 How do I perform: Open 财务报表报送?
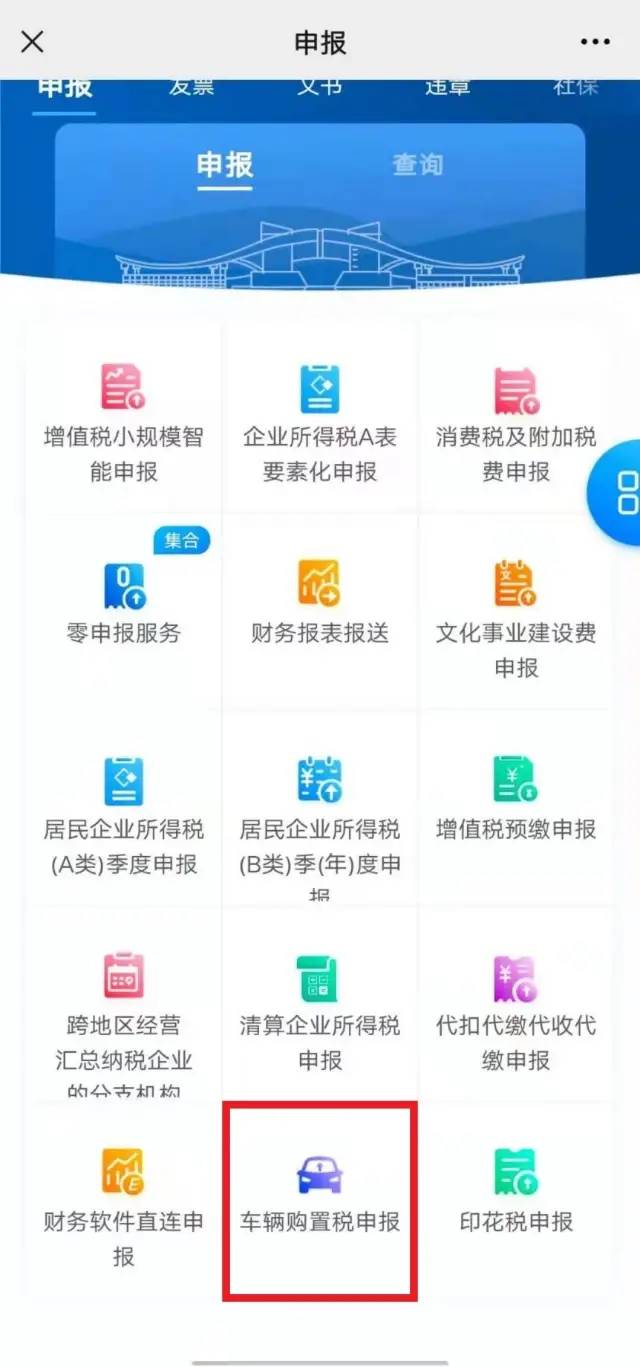pos(320,614)
